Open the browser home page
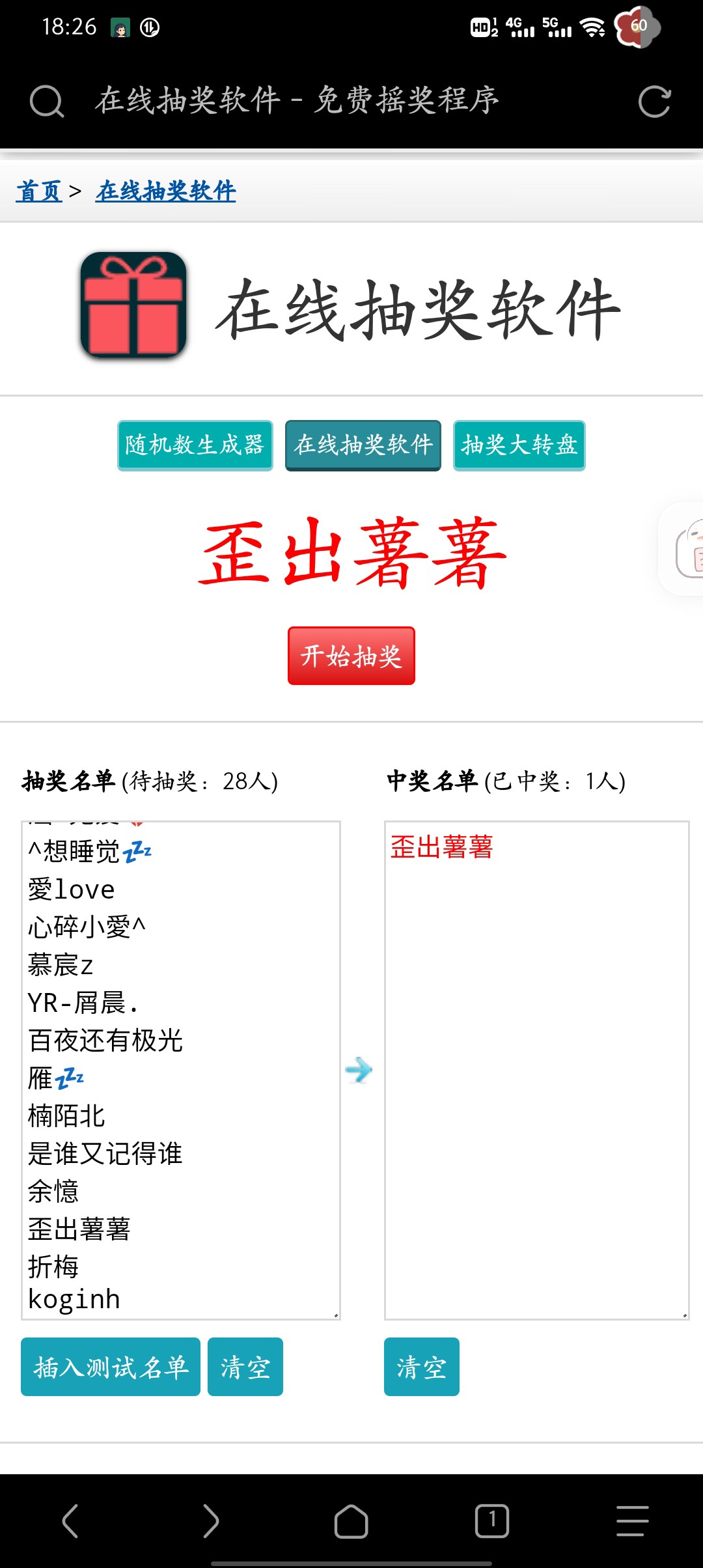The image size is (703, 1568). [351, 1521]
